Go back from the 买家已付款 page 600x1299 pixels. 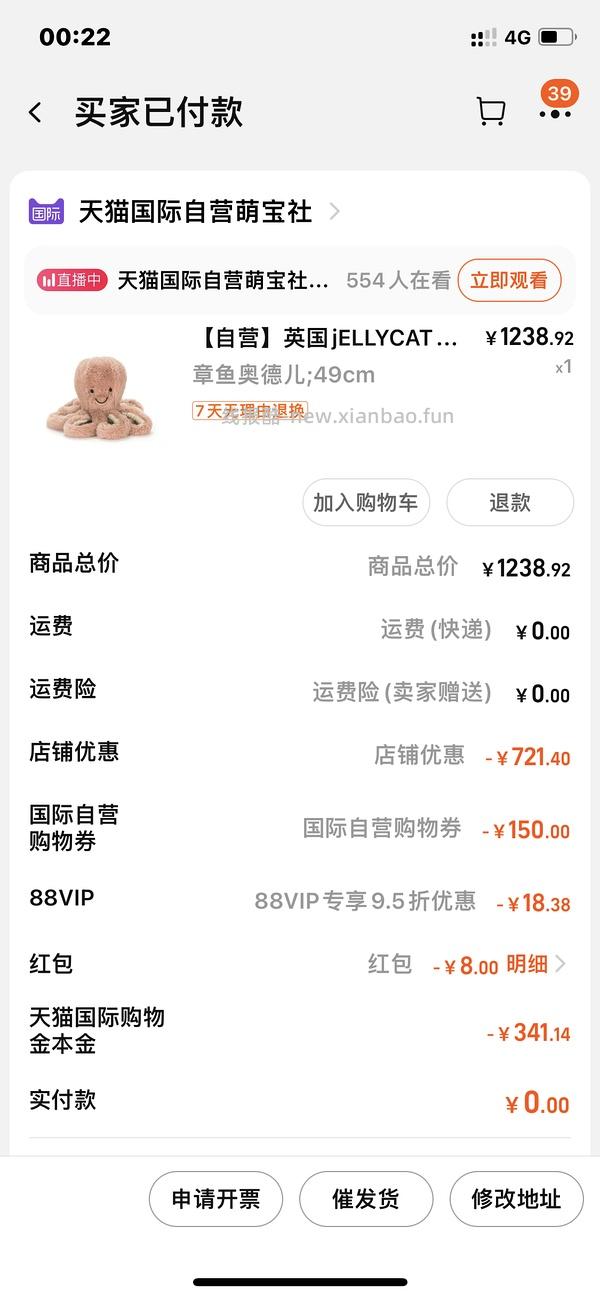pos(36,113)
